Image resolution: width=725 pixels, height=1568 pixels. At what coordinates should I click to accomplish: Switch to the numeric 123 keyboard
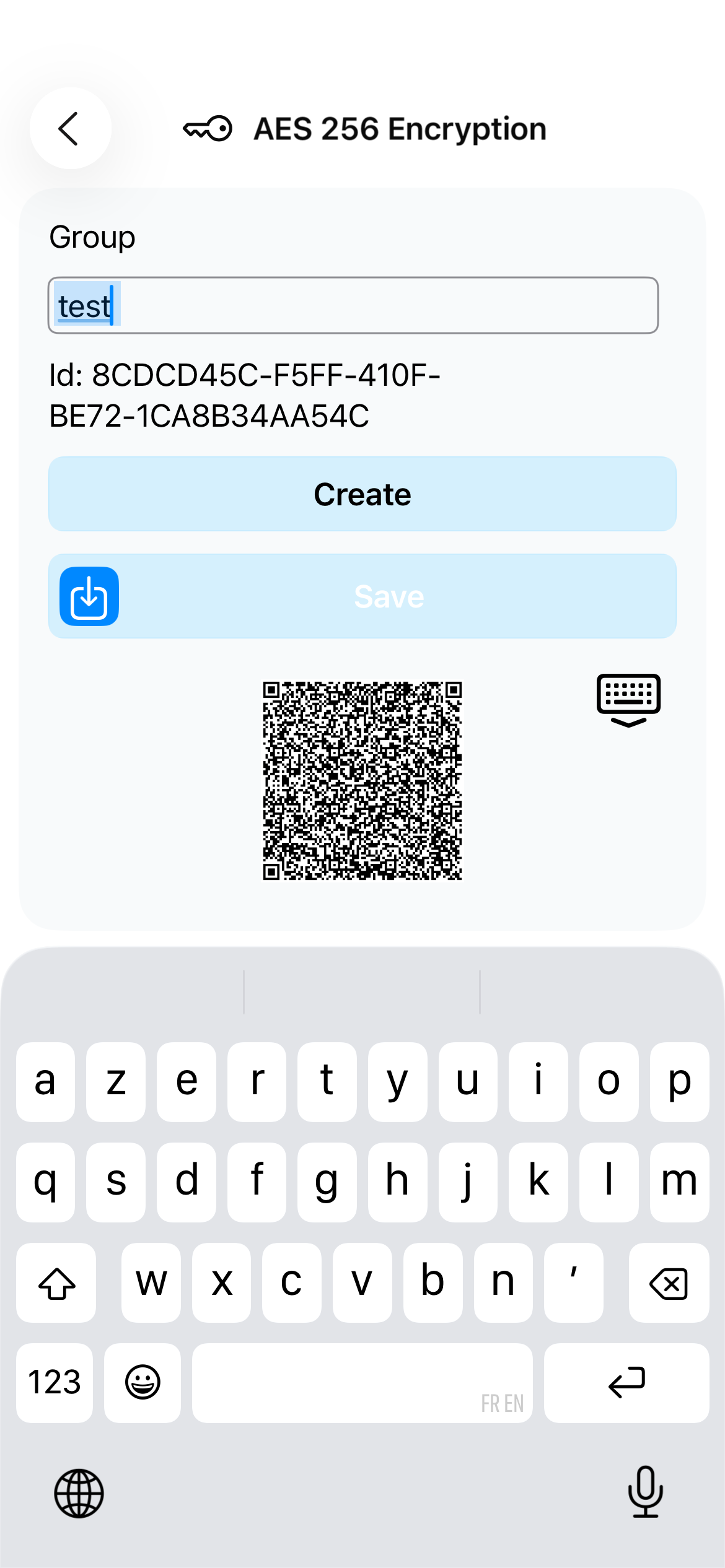pyautogui.click(x=55, y=1382)
